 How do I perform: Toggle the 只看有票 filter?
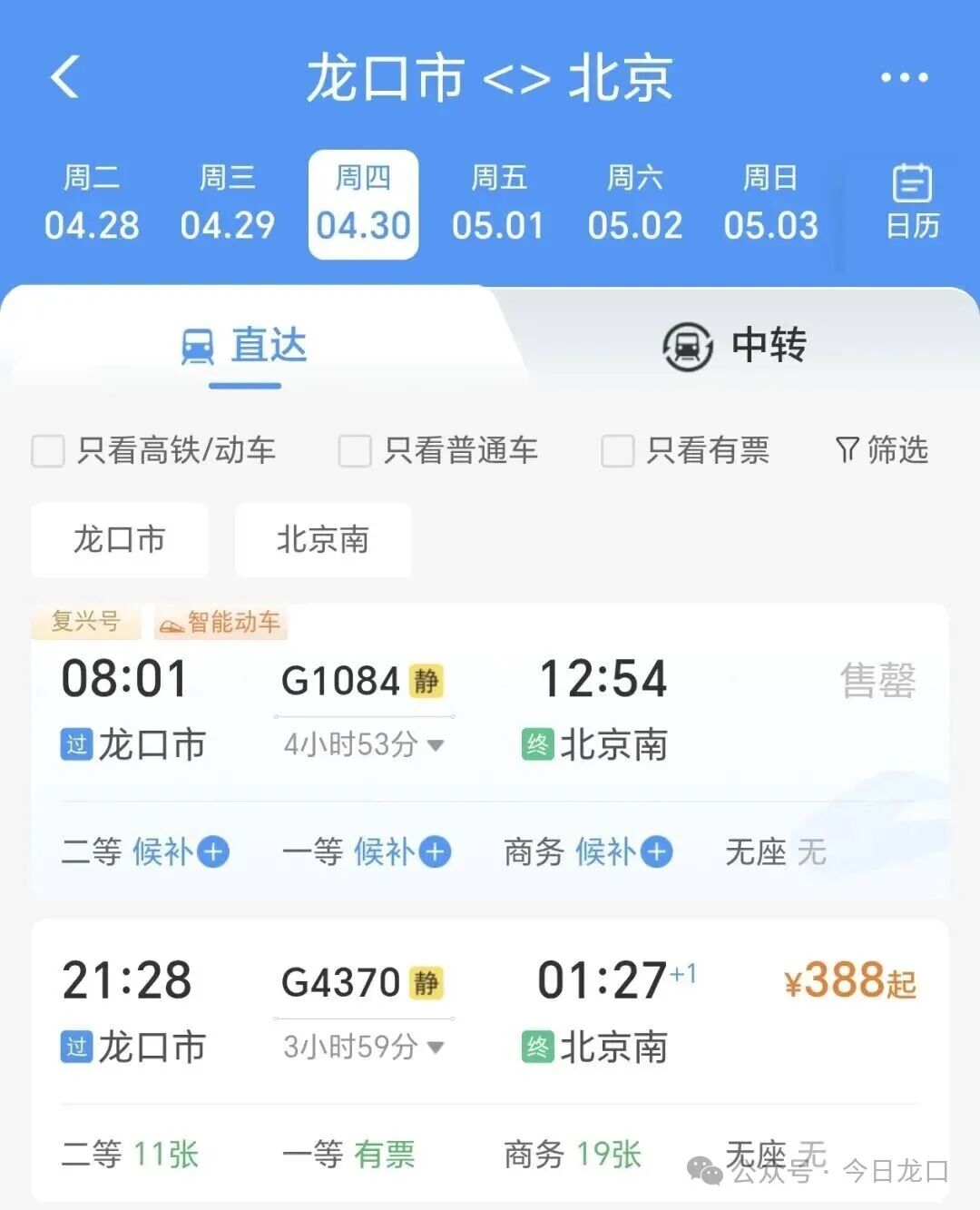(x=617, y=451)
